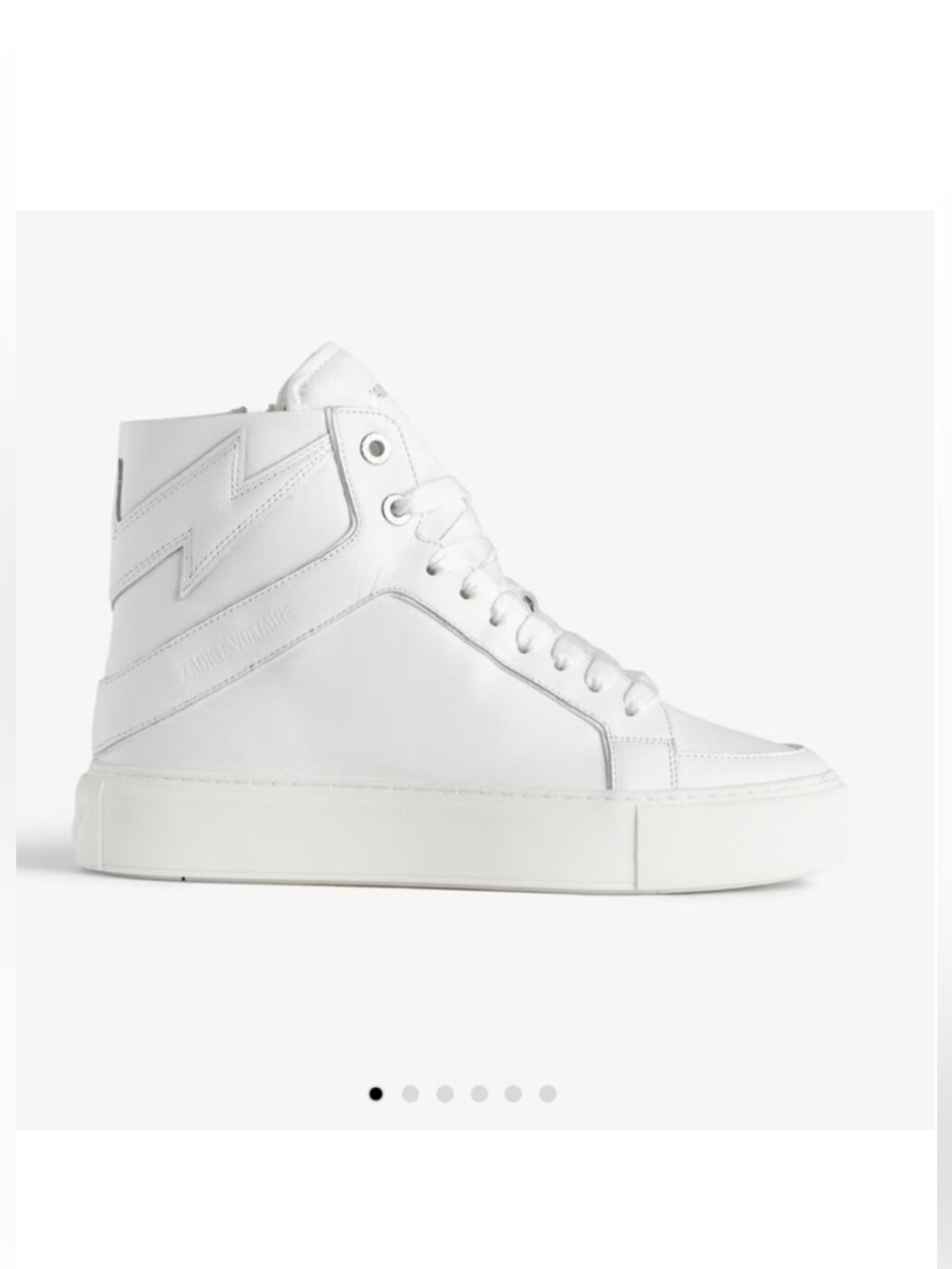Tap a gray inactive carousel dot
Image resolution: width=952 pixels, height=1269 pixels.
(x=444, y=1093)
